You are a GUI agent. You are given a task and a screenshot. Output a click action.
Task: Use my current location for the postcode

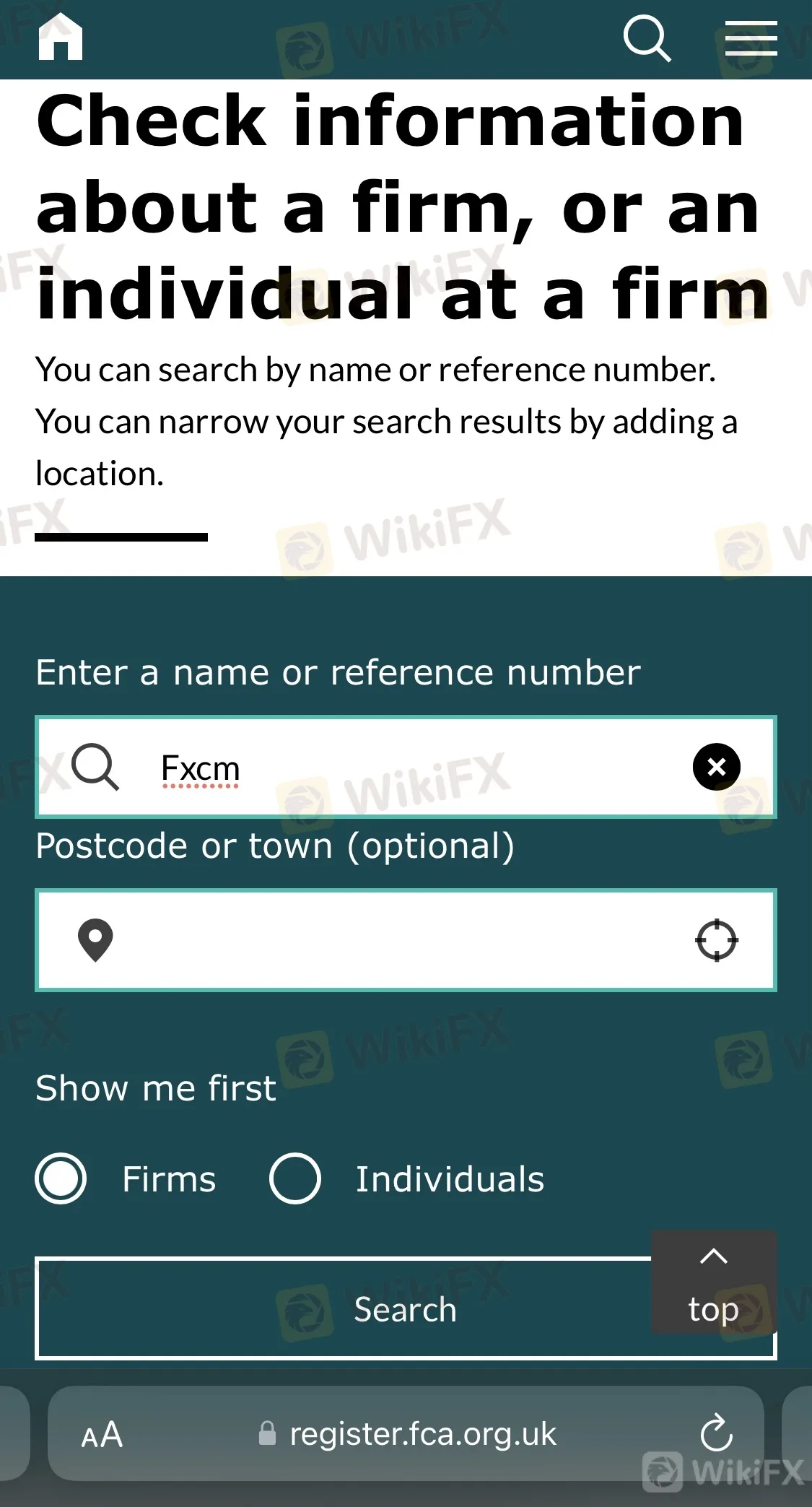click(x=716, y=940)
